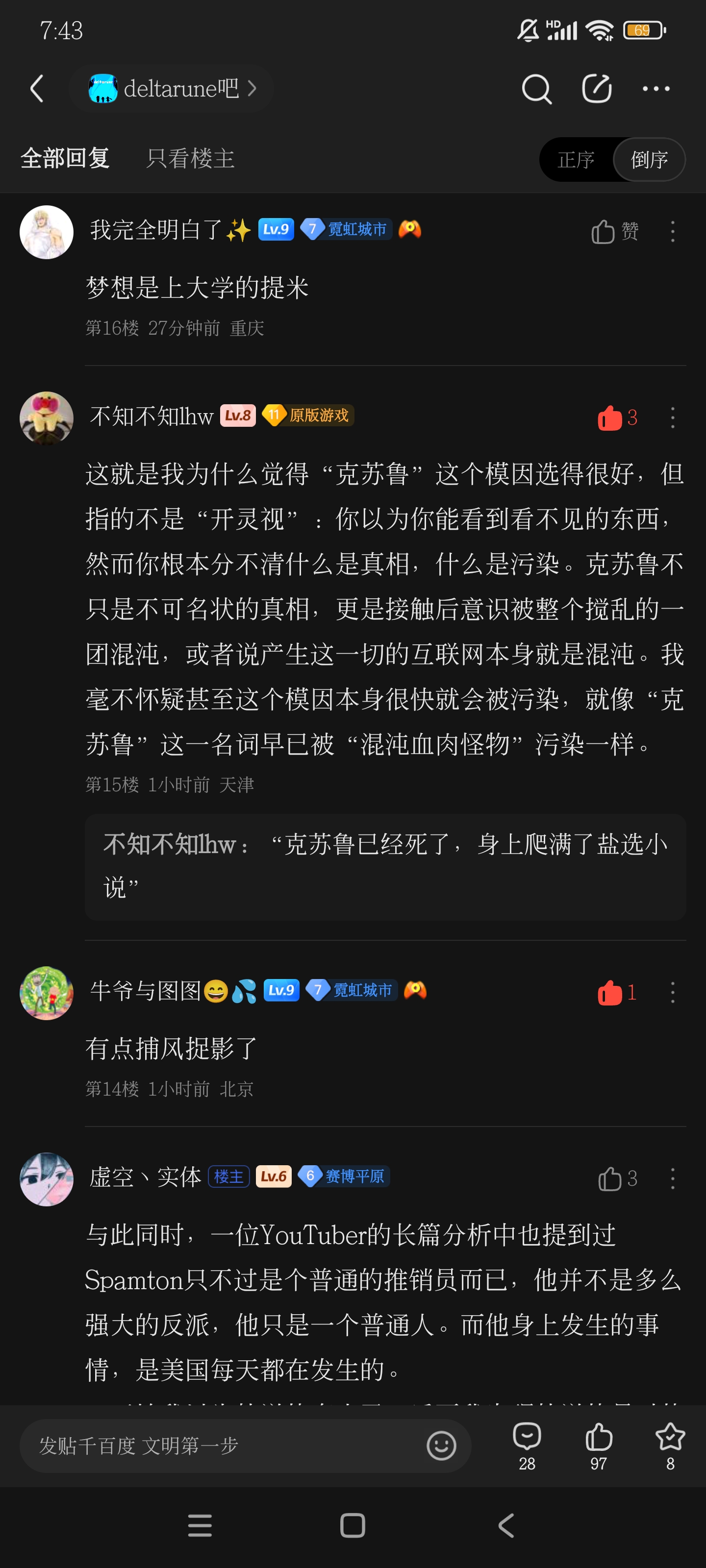This screenshot has width=706, height=1568.
Task: Like 牛爷与图图's comment
Action: [x=616, y=992]
